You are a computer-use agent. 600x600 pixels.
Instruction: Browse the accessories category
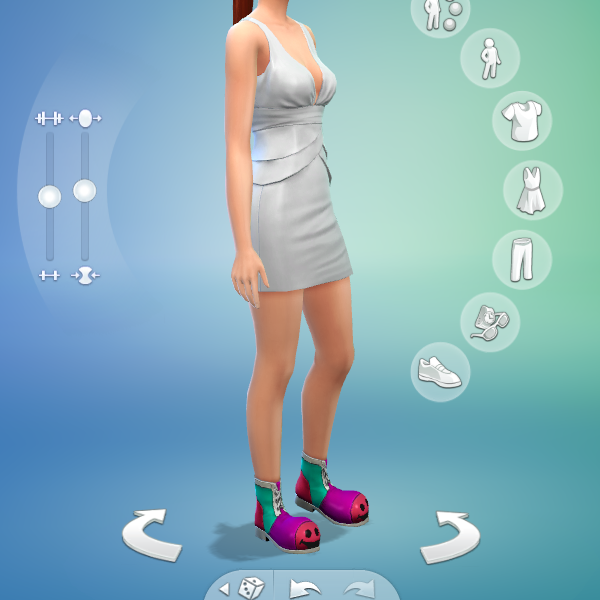[x=490, y=322]
